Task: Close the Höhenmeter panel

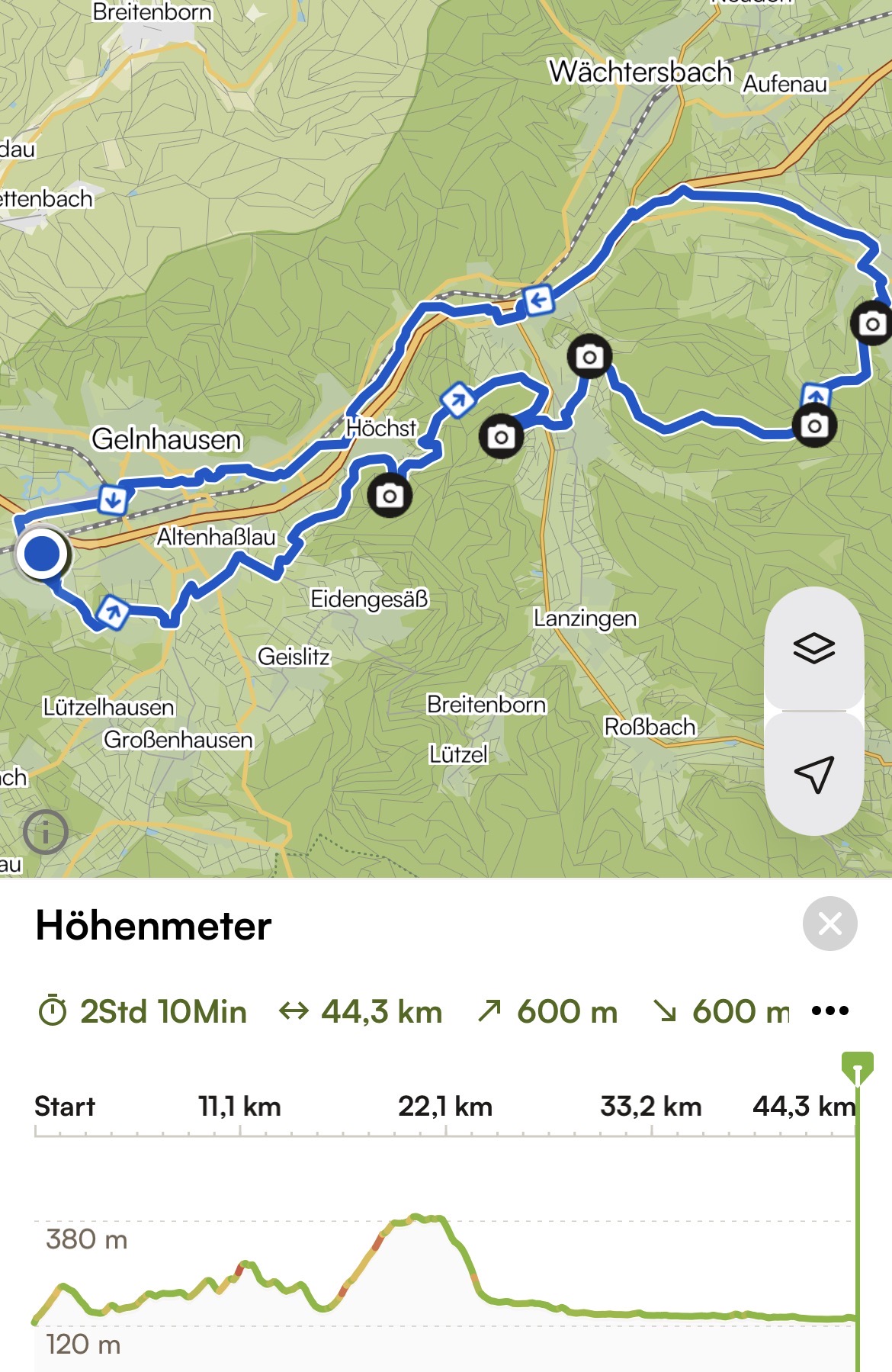Action: click(829, 924)
